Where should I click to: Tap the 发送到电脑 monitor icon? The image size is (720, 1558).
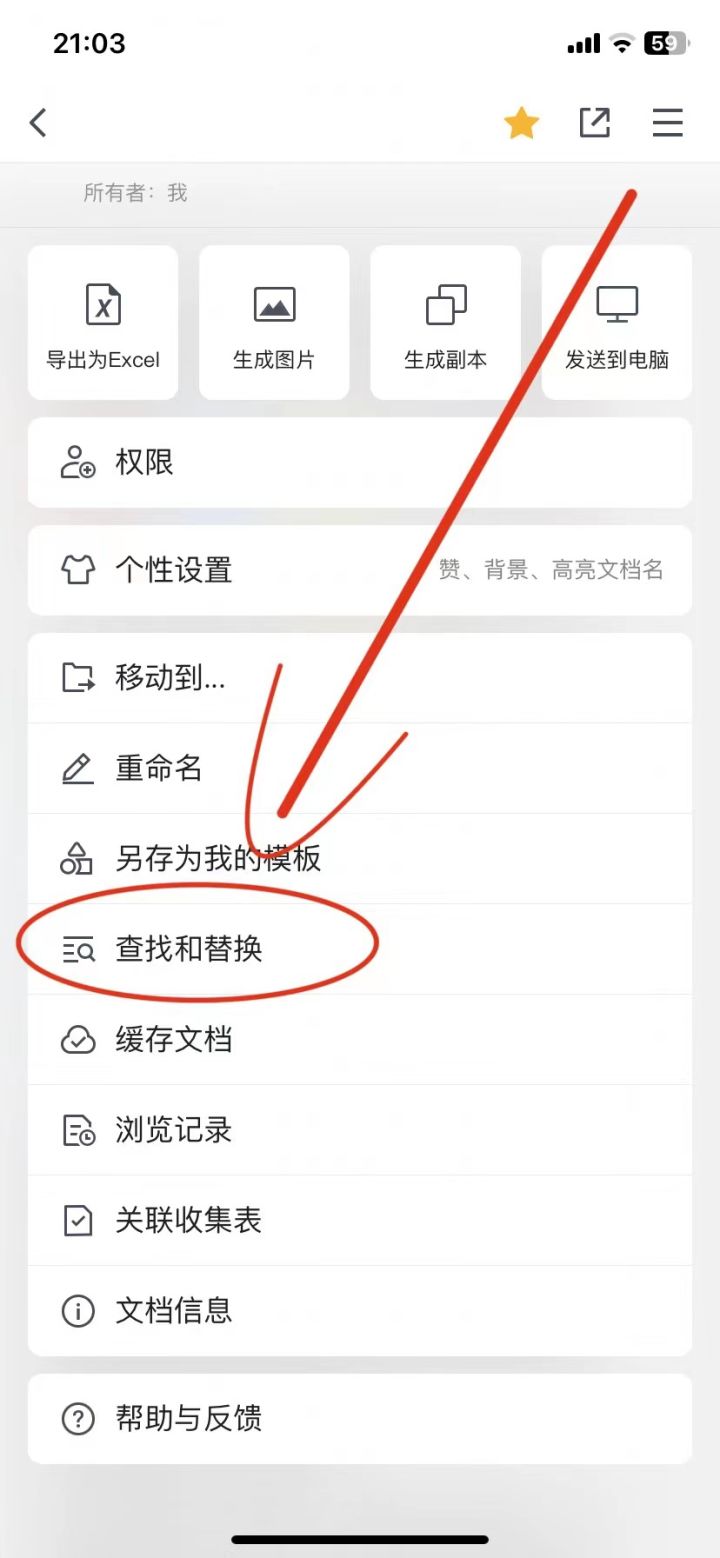point(617,302)
